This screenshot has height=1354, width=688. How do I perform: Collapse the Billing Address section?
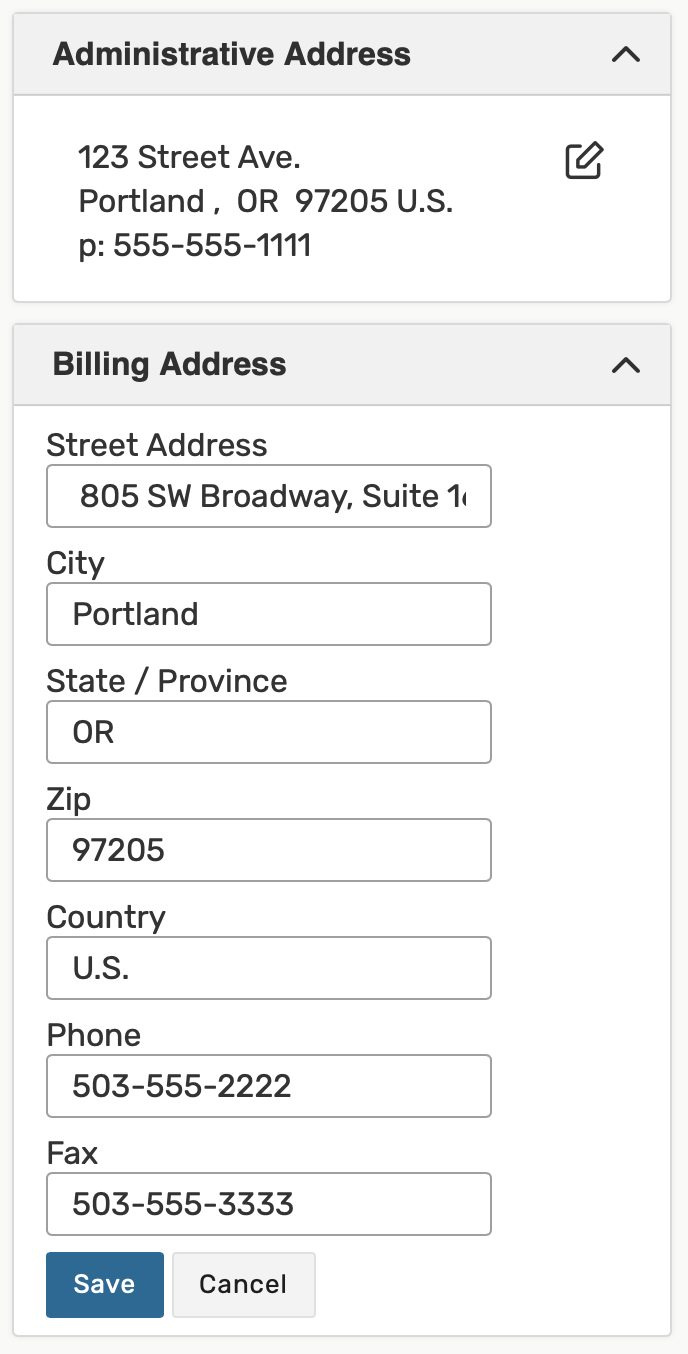click(626, 365)
